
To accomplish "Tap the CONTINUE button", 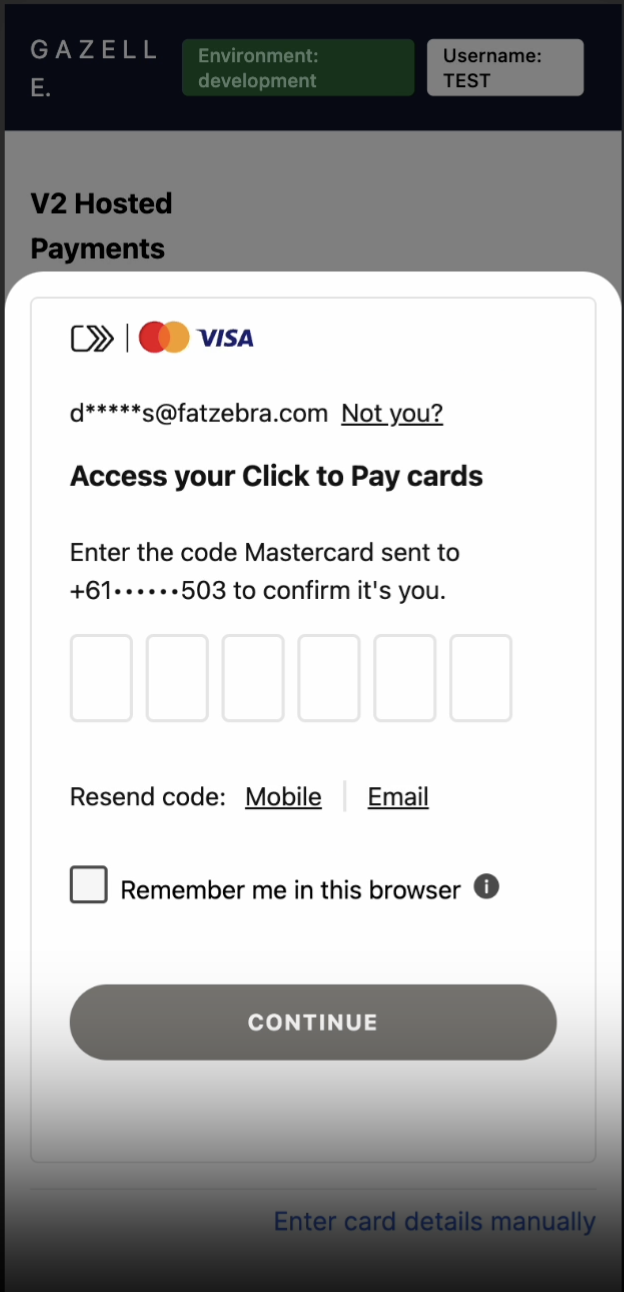I will [312, 1022].
